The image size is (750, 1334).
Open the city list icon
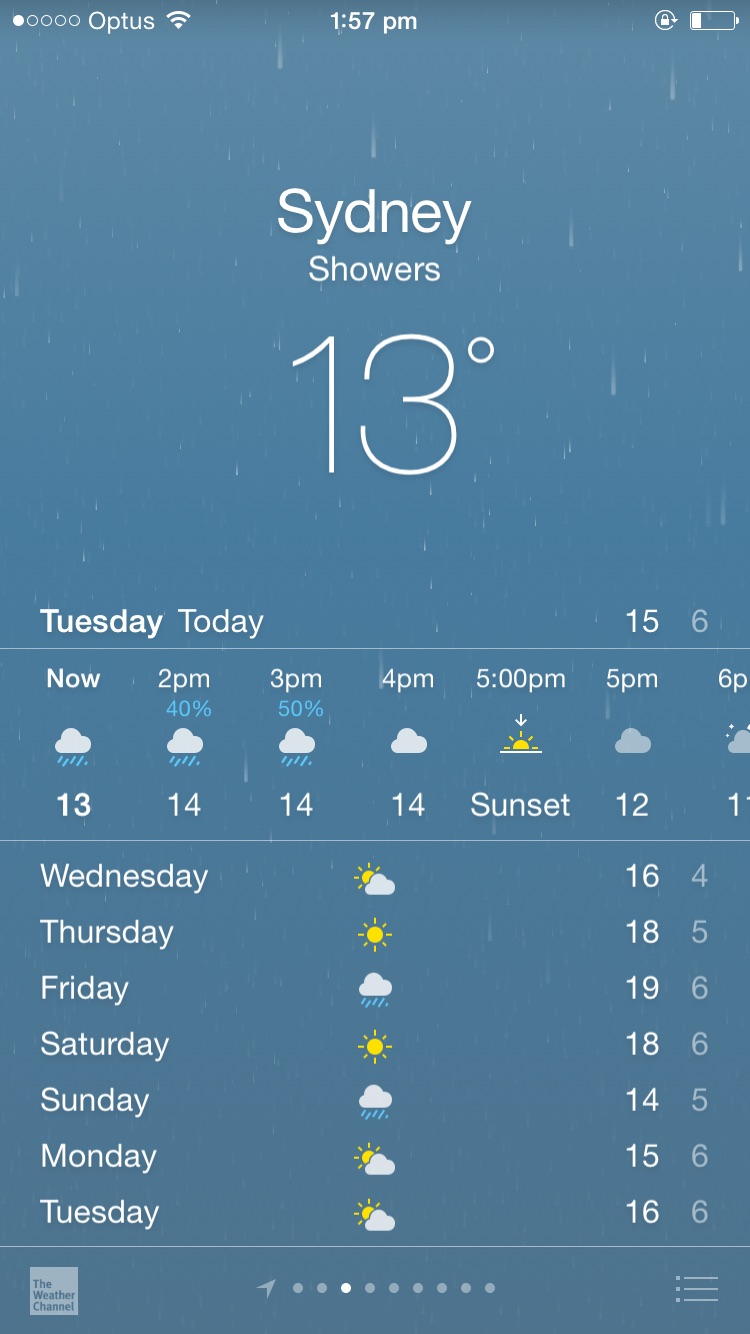[x=697, y=1289]
